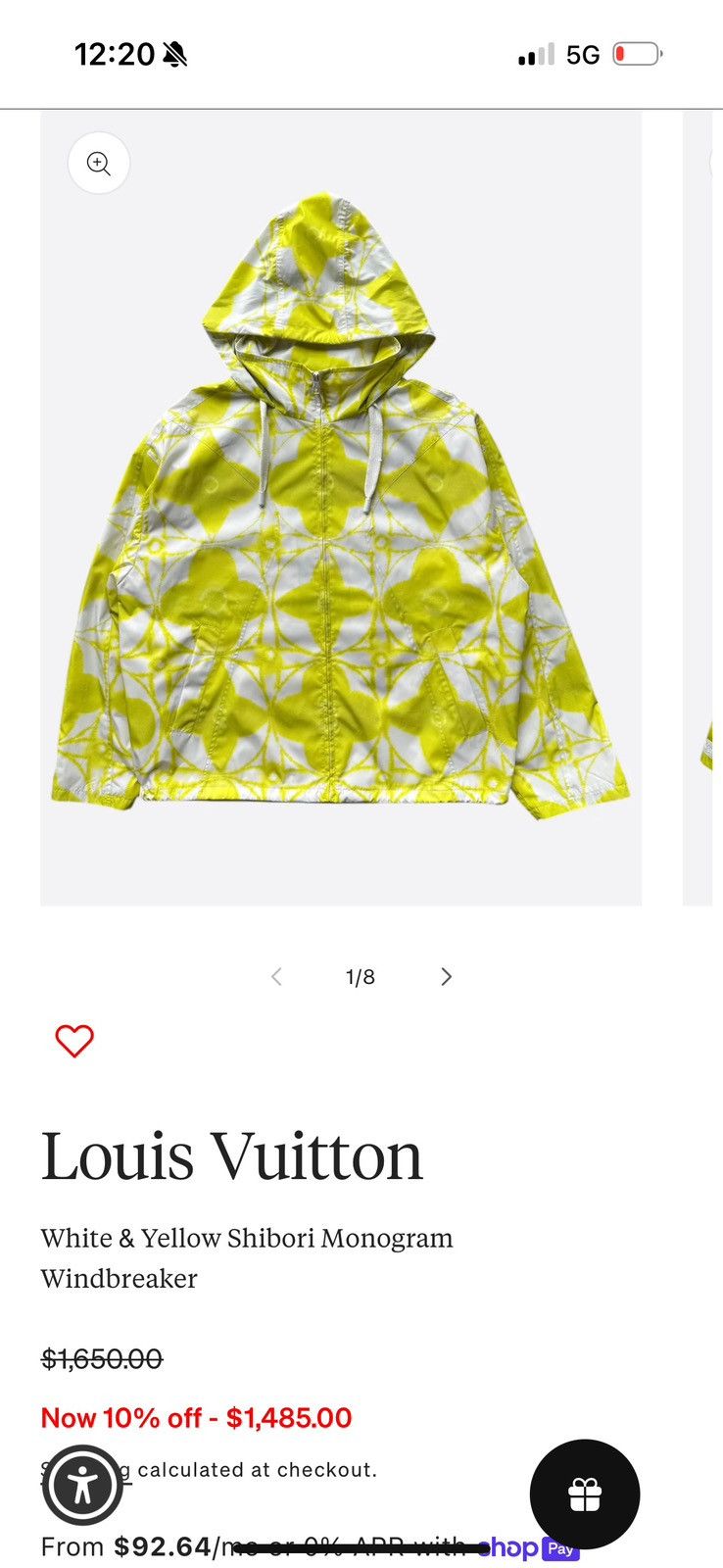Go to the previous product image
The width and height of the screenshot is (723, 1568).
point(276,976)
